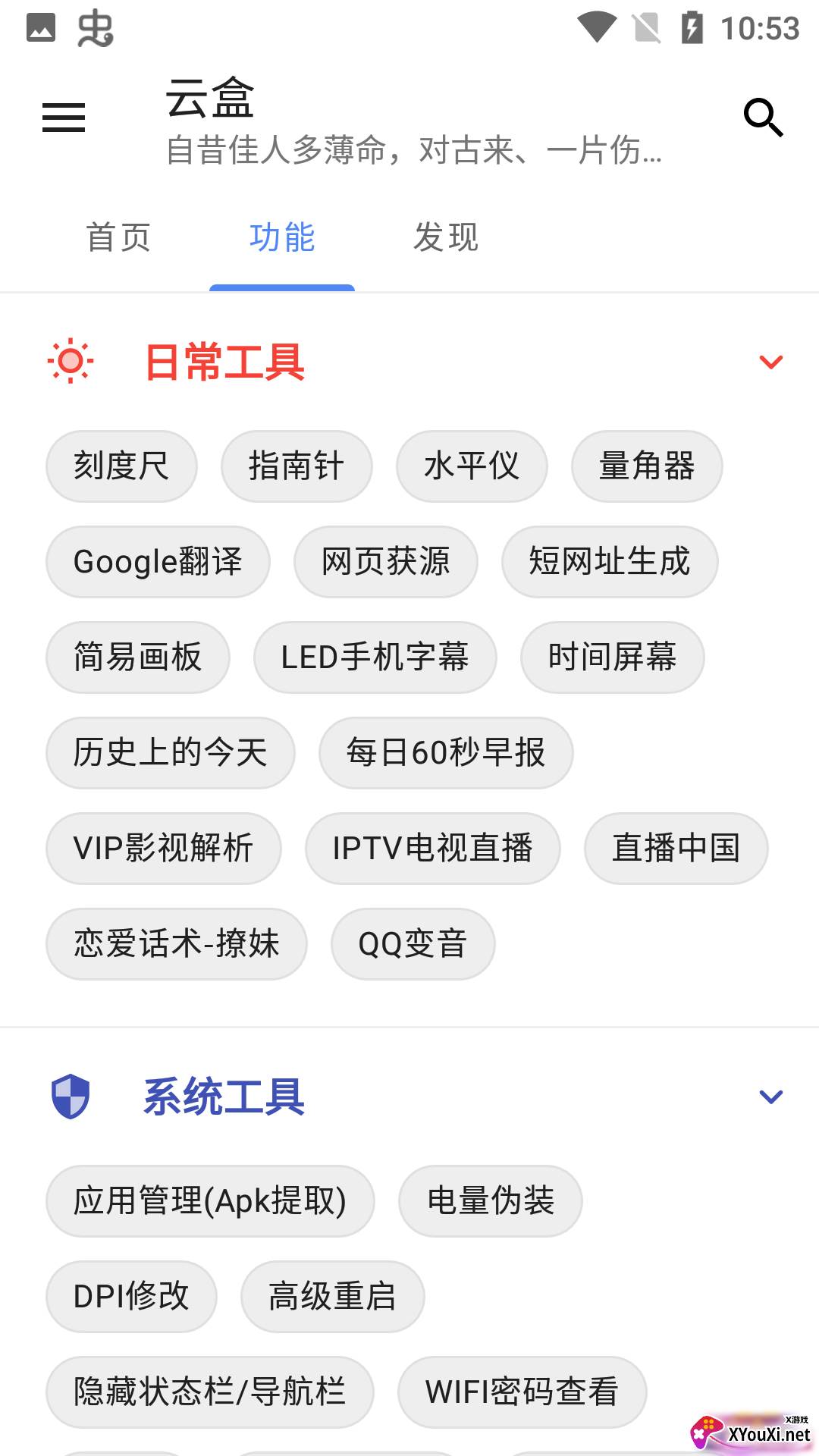
Task: Select the 量角器 chip
Action: coord(647,466)
